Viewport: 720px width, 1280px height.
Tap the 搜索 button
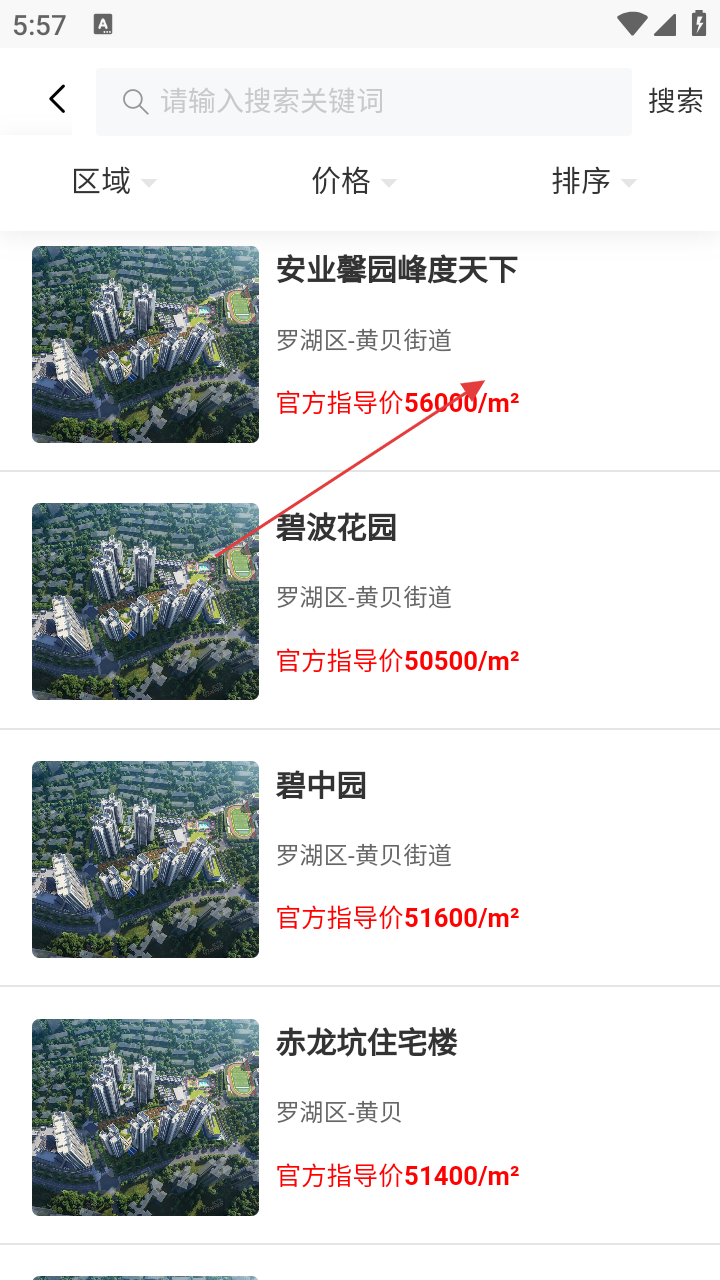click(675, 101)
